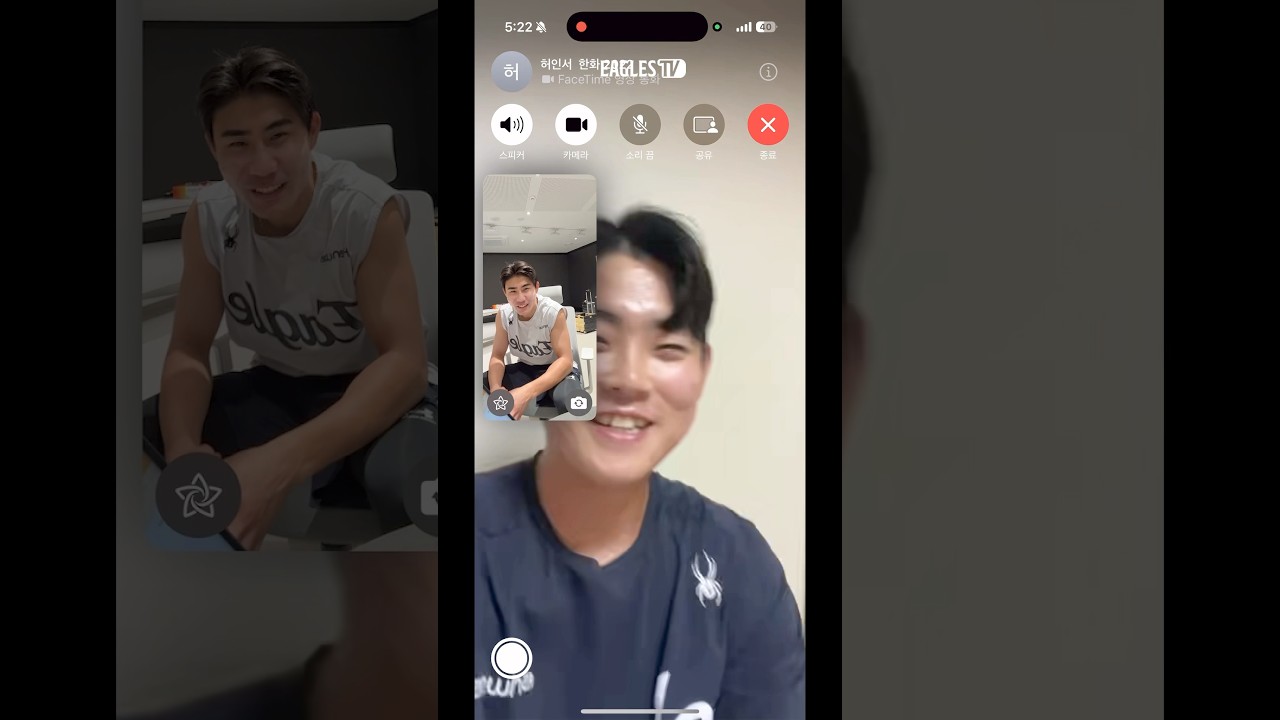Turn off the camera
The height and width of the screenshot is (720, 1280).
(575, 125)
